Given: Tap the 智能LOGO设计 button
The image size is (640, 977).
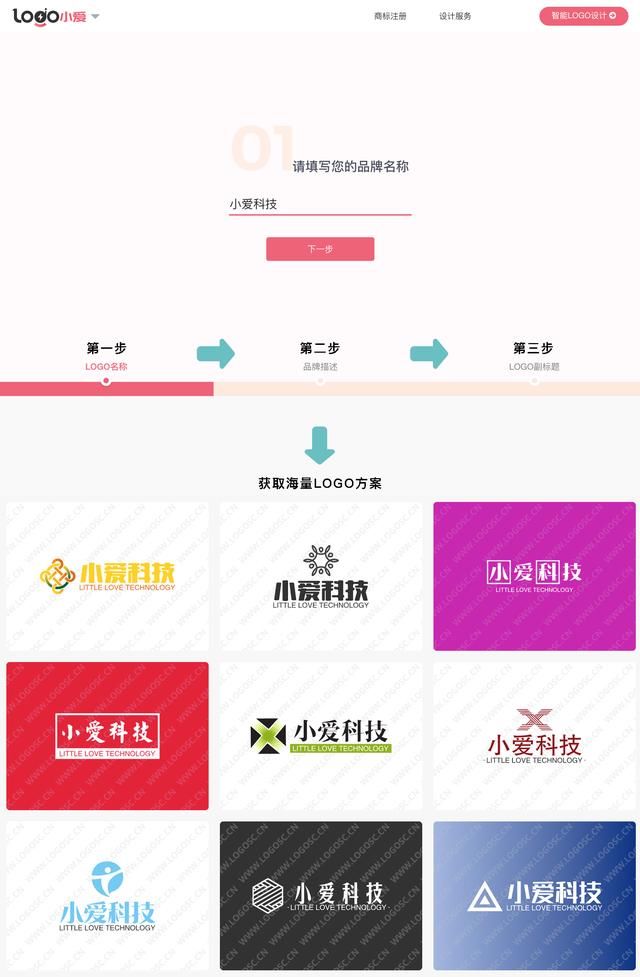Looking at the screenshot, I should (x=583, y=16).
